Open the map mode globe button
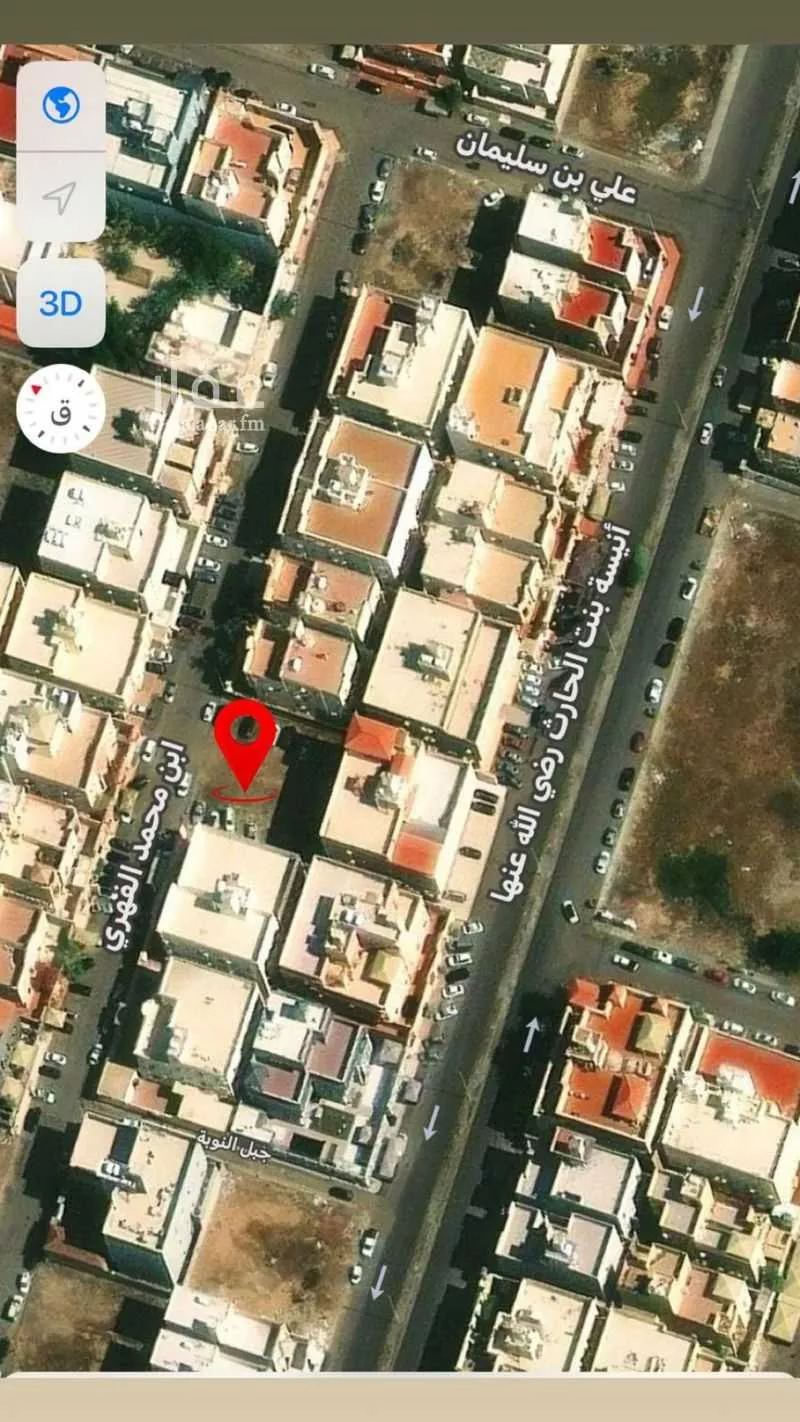 tap(61, 105)
